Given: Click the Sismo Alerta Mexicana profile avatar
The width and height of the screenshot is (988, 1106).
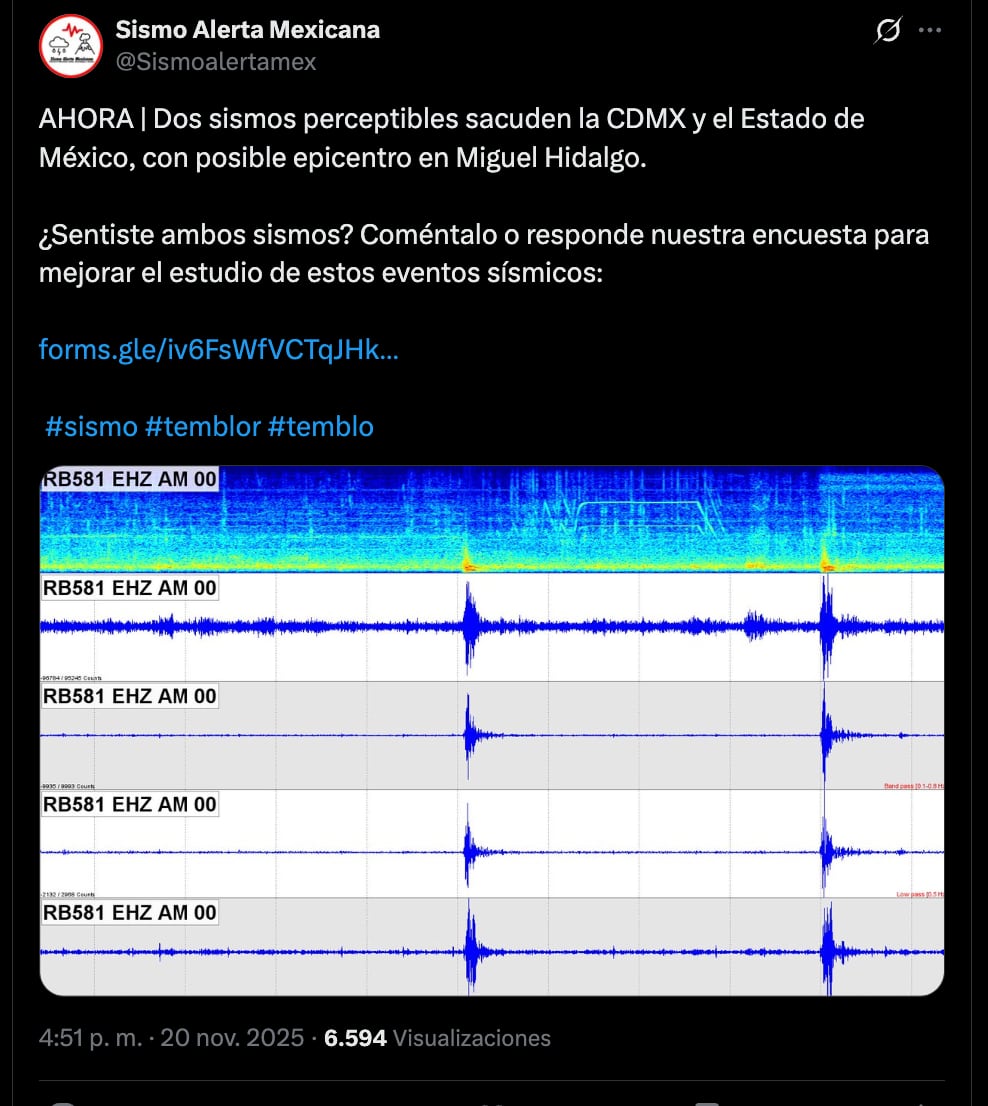Looking at the screenshot, I should 70,45.
